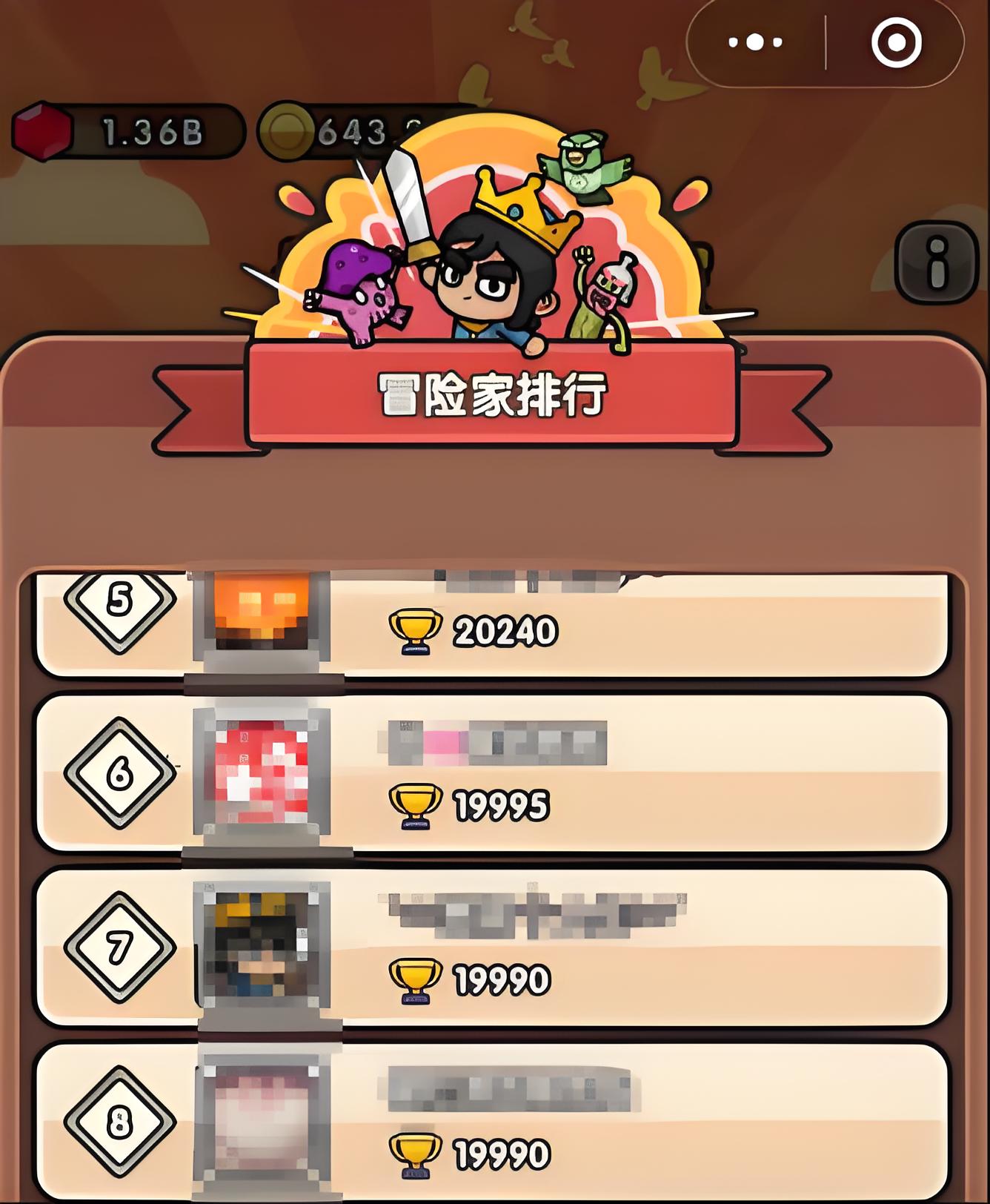Open rank 6 player with 19995 trophies

pos(492,773)
